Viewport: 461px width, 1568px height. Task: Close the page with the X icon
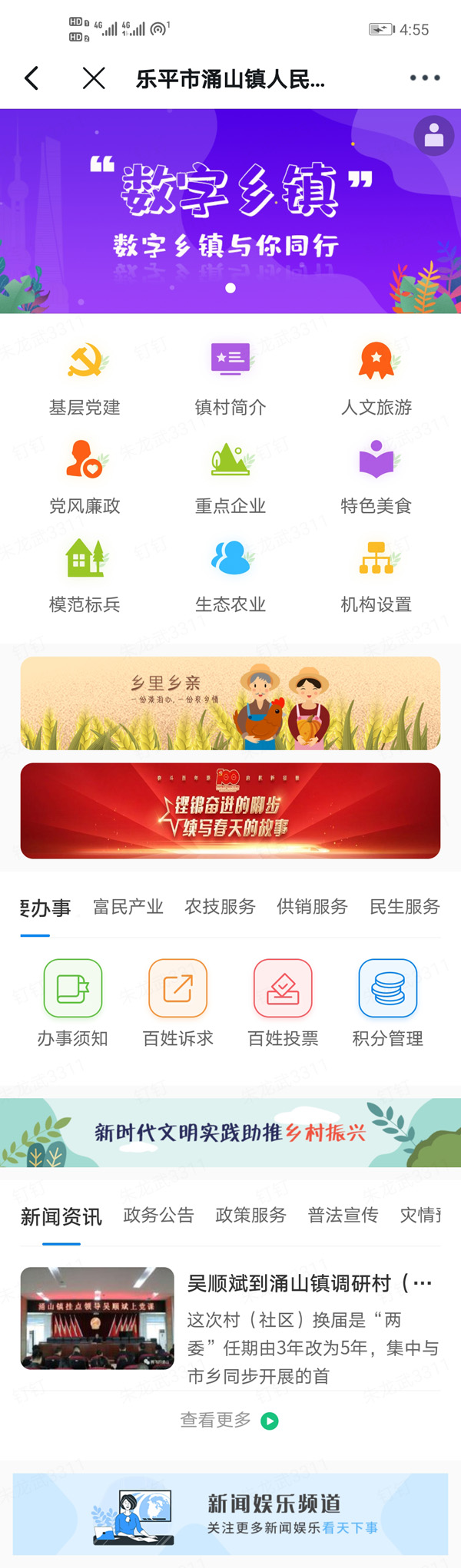click(94, 78)
